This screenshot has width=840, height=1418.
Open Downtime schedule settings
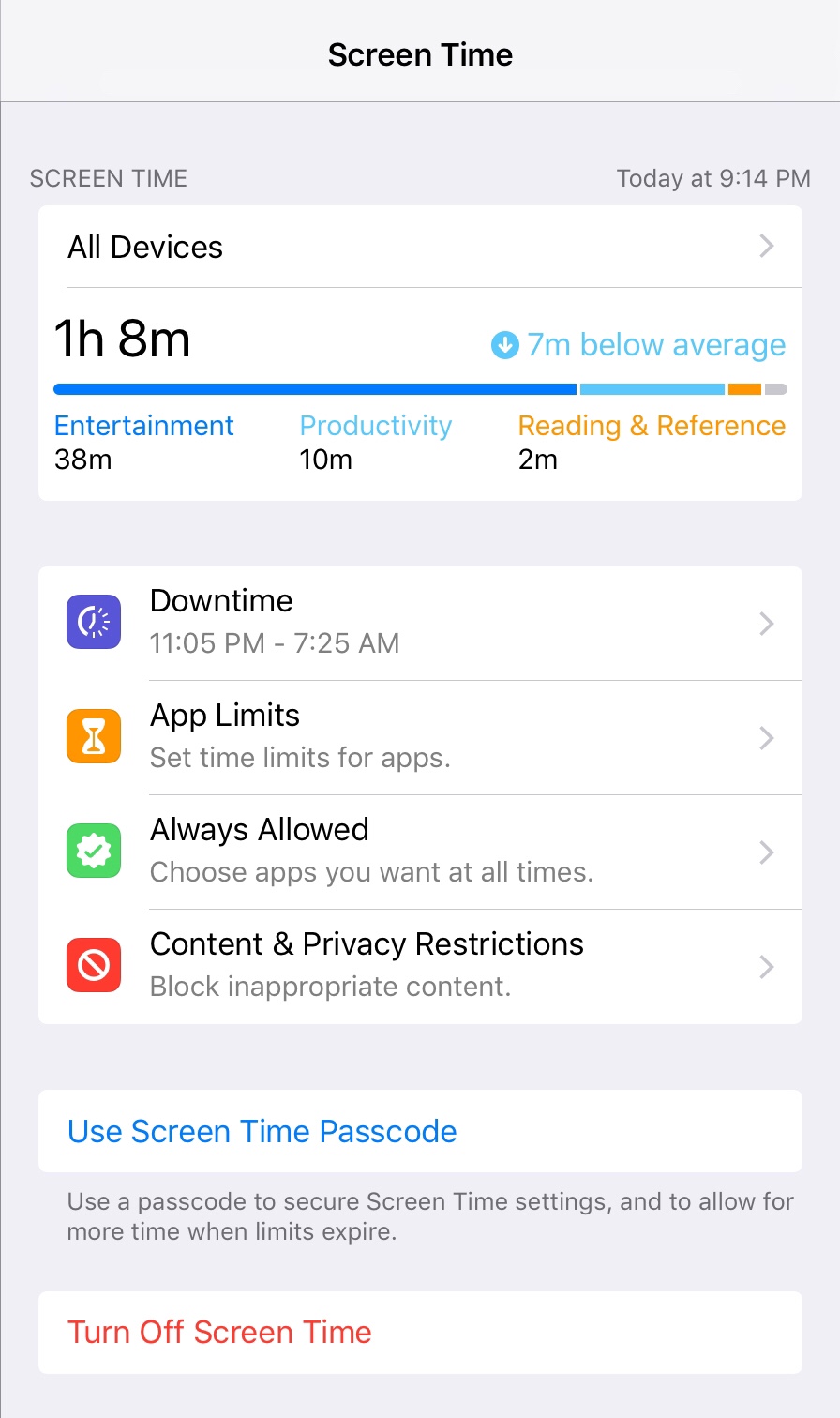coord(420,623)
